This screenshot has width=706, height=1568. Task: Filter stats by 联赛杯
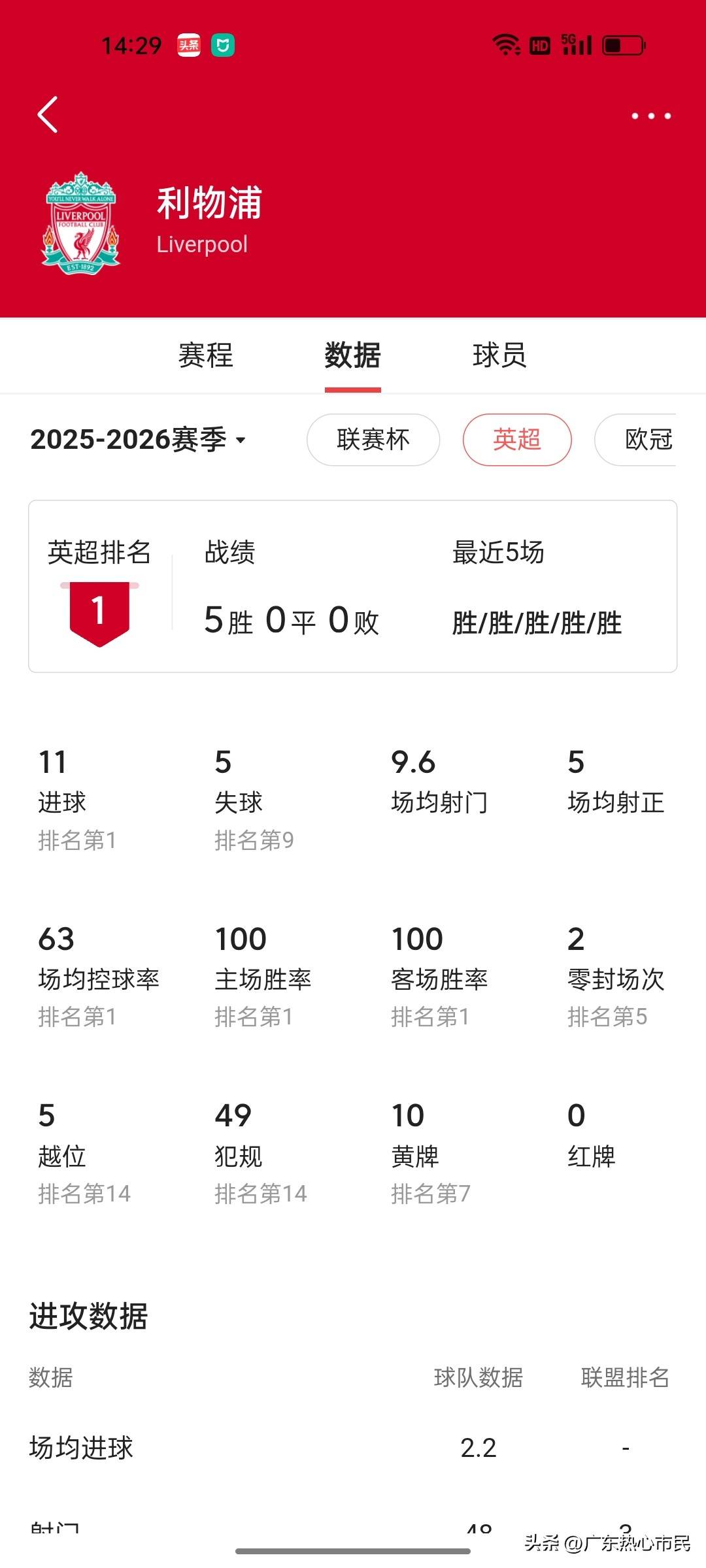[373, 440]
